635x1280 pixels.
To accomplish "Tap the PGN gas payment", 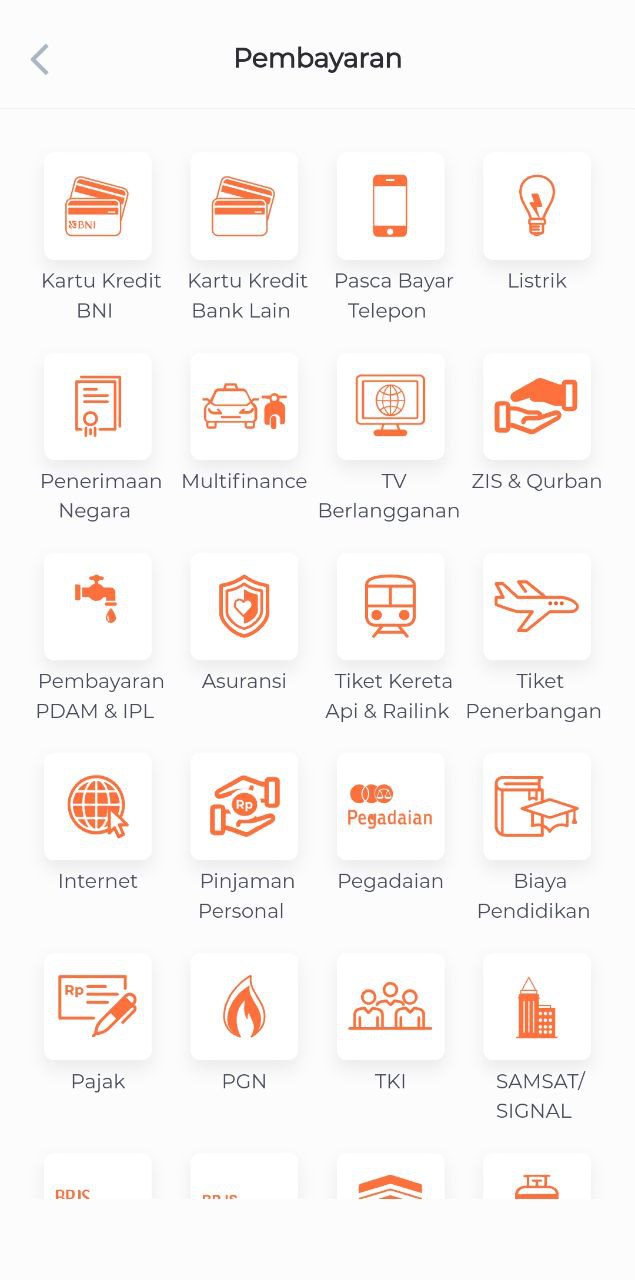I will click(244, 1006).
